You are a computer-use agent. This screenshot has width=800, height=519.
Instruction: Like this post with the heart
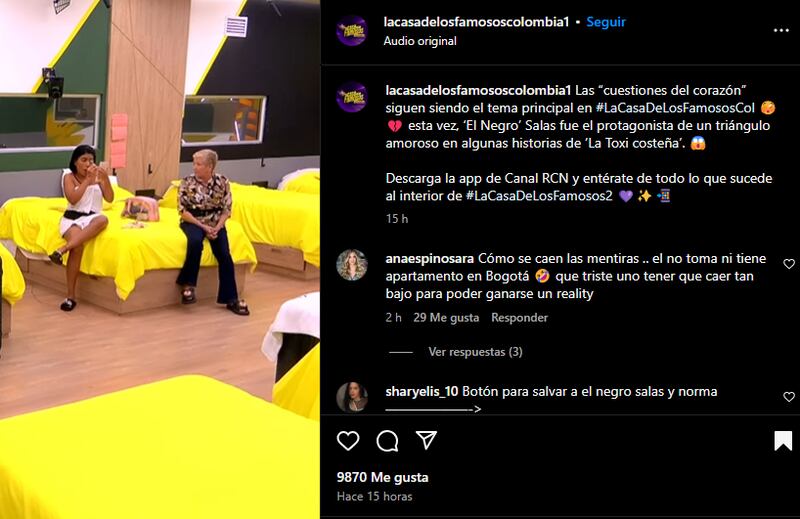tap(348, 441)
